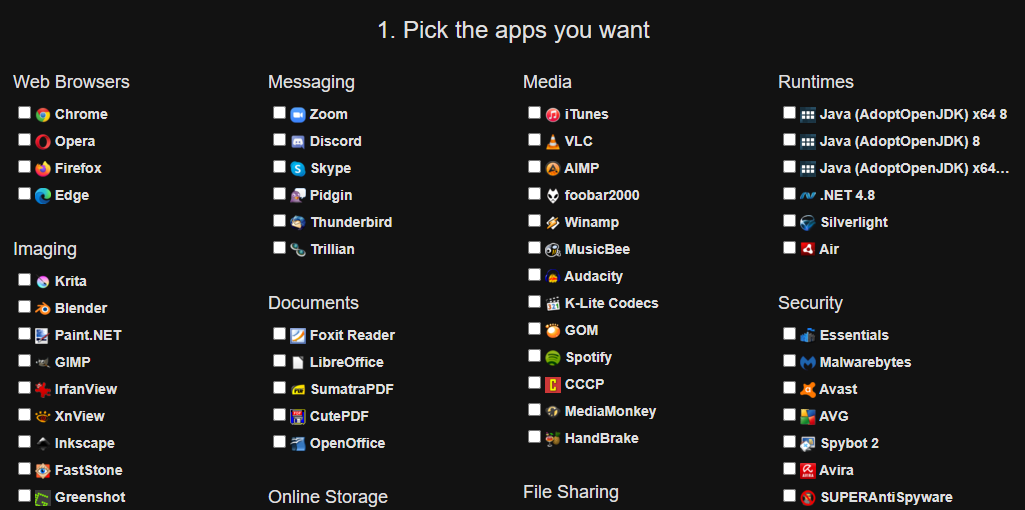The image size is (1025, 510).
Task: Check the Chrome checkbox
Action: point(24,113)
